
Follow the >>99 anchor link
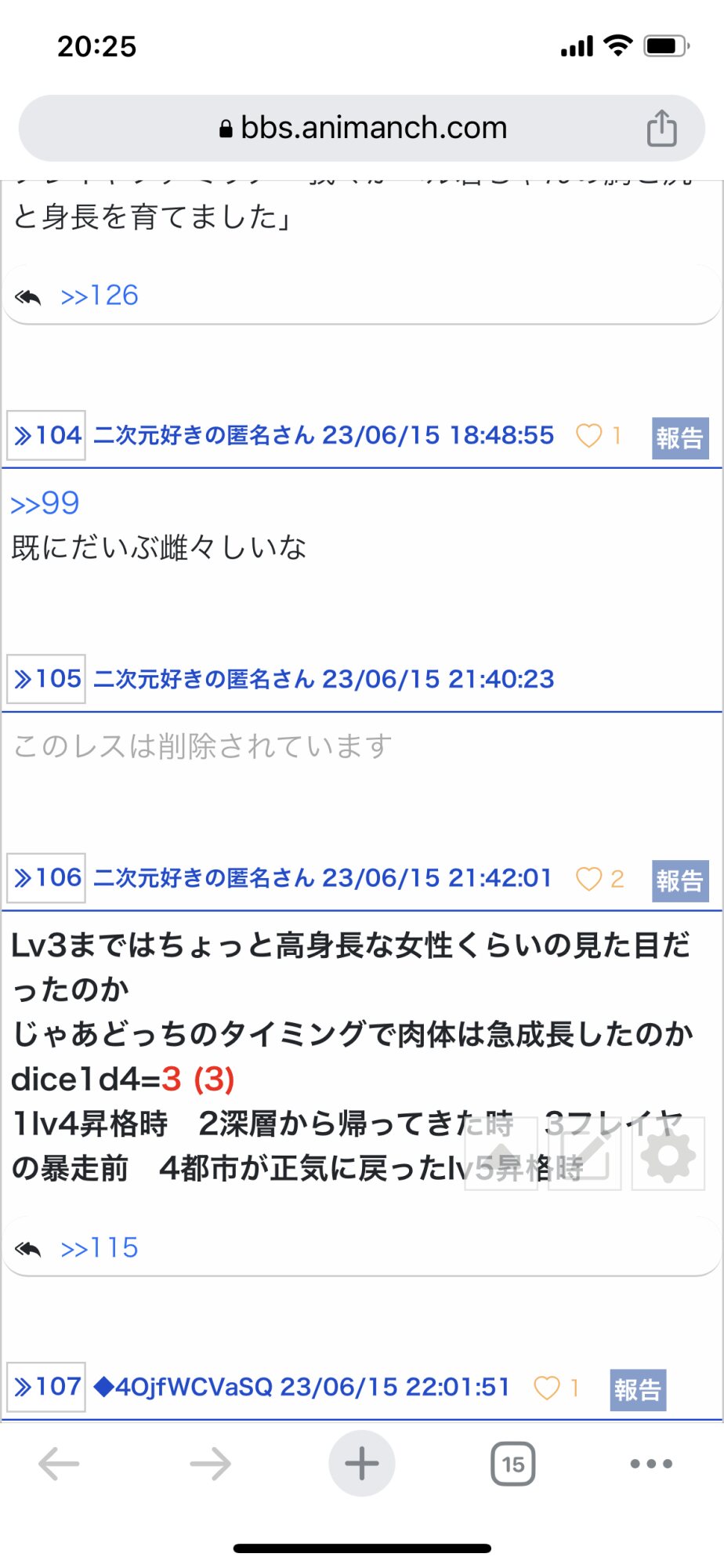(x=45, y=503)
